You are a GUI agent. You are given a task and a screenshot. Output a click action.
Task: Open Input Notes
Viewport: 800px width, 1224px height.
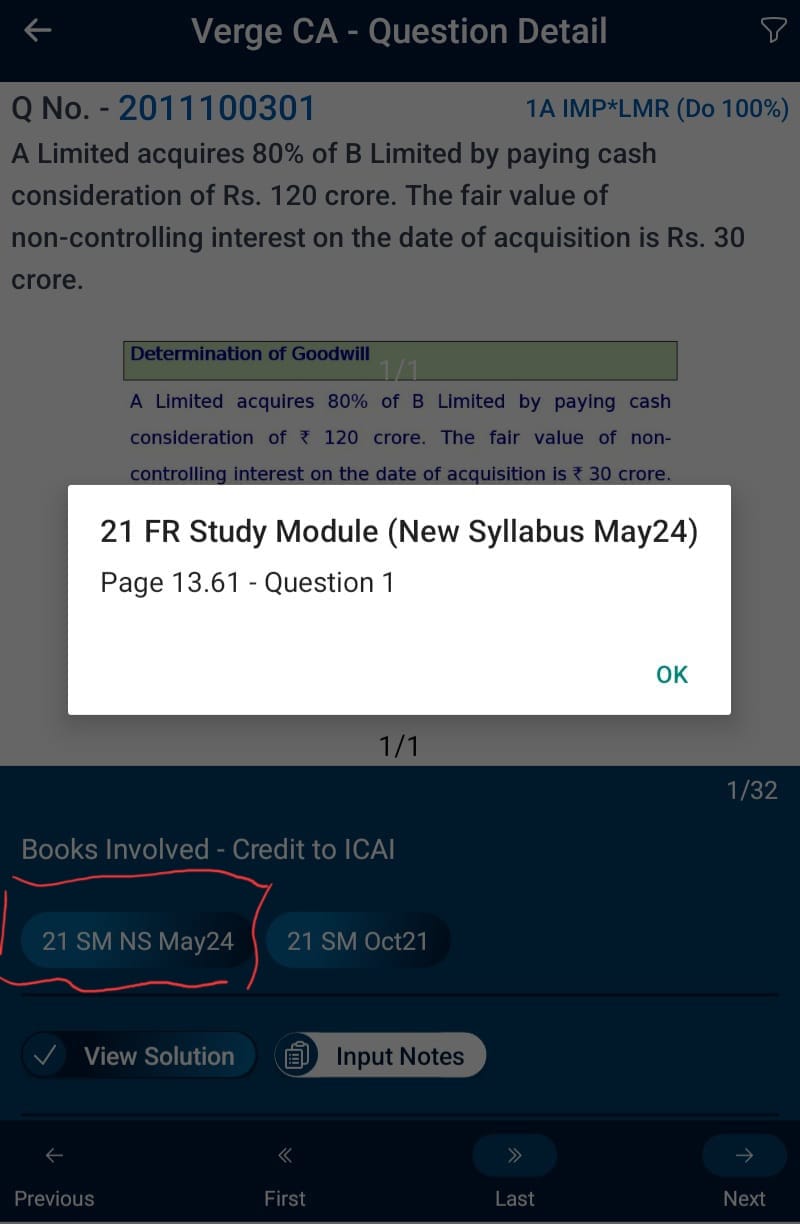click(380, 1056)
